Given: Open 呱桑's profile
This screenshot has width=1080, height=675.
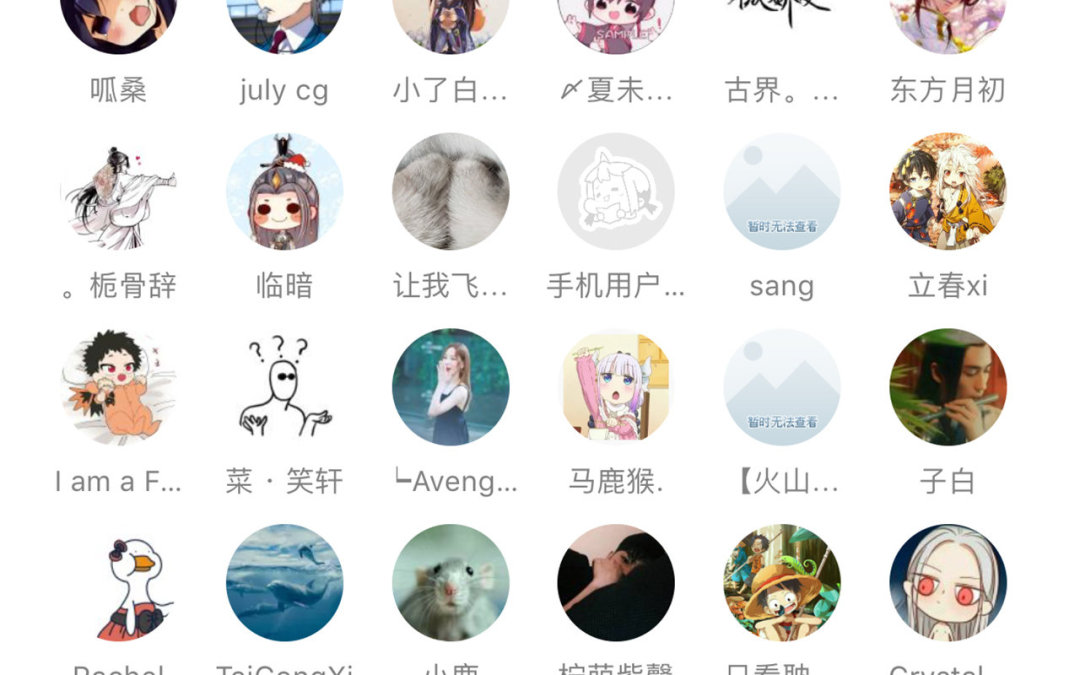Looking at the screenshot, I should (118, 20).
